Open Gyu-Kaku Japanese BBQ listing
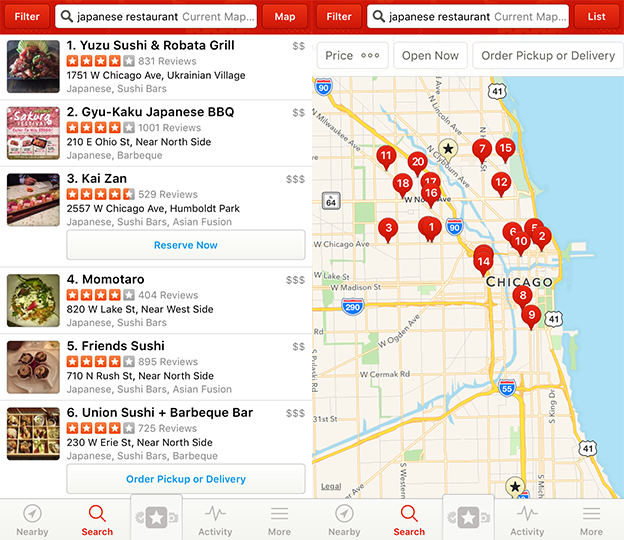The image size is (624, 540). (x=150, y=113)
